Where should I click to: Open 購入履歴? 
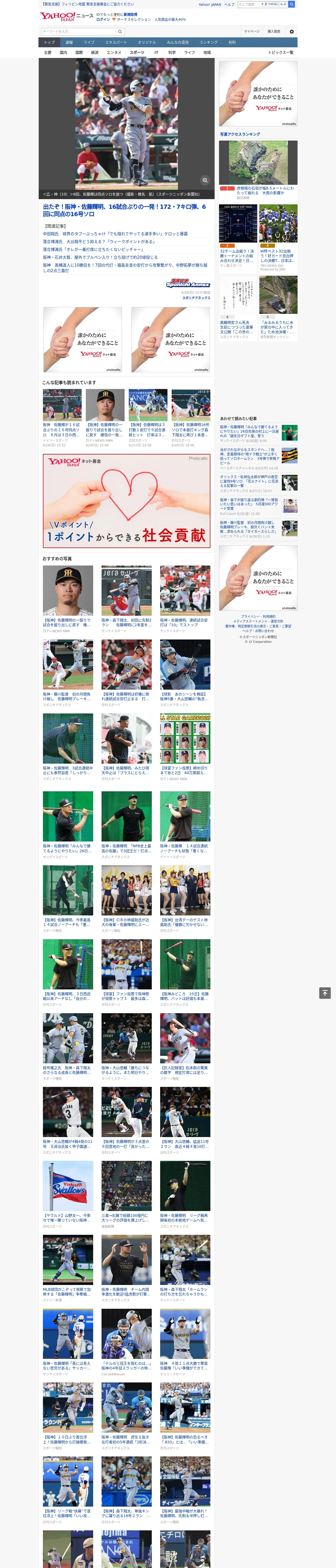coord(274,31)
